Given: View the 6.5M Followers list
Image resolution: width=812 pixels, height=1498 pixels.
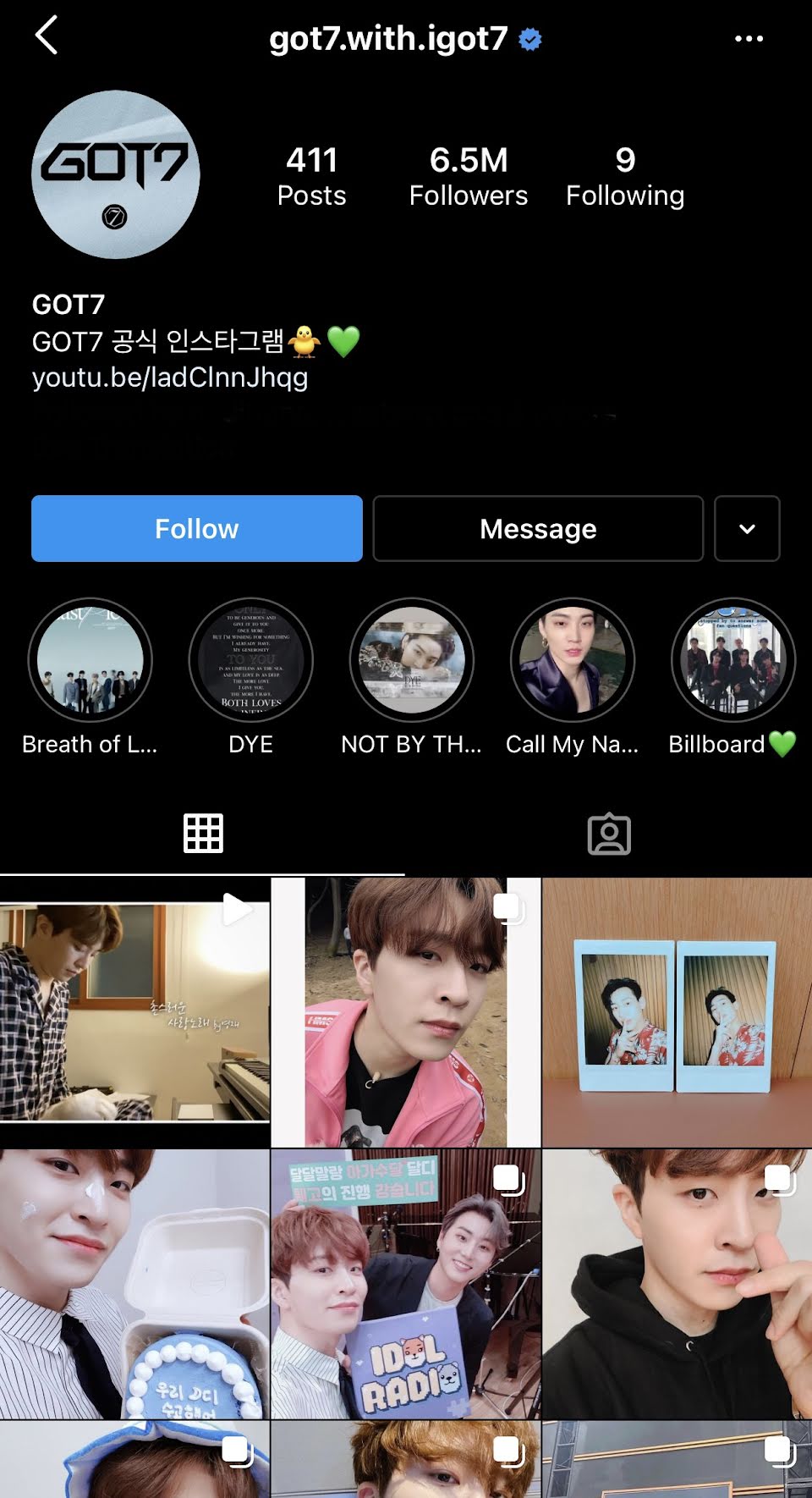Looking at the screenshot, I should (x=468, y=176).
